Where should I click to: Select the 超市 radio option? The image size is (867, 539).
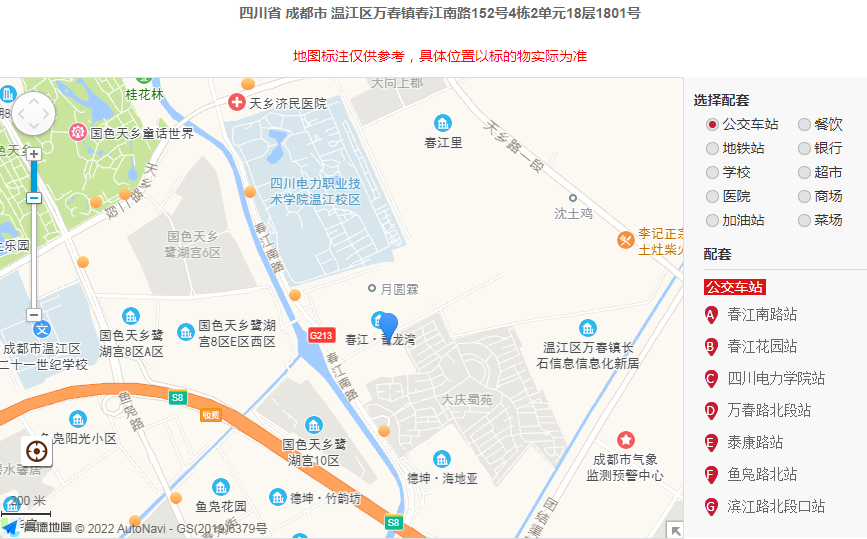(x=804, y=172)
